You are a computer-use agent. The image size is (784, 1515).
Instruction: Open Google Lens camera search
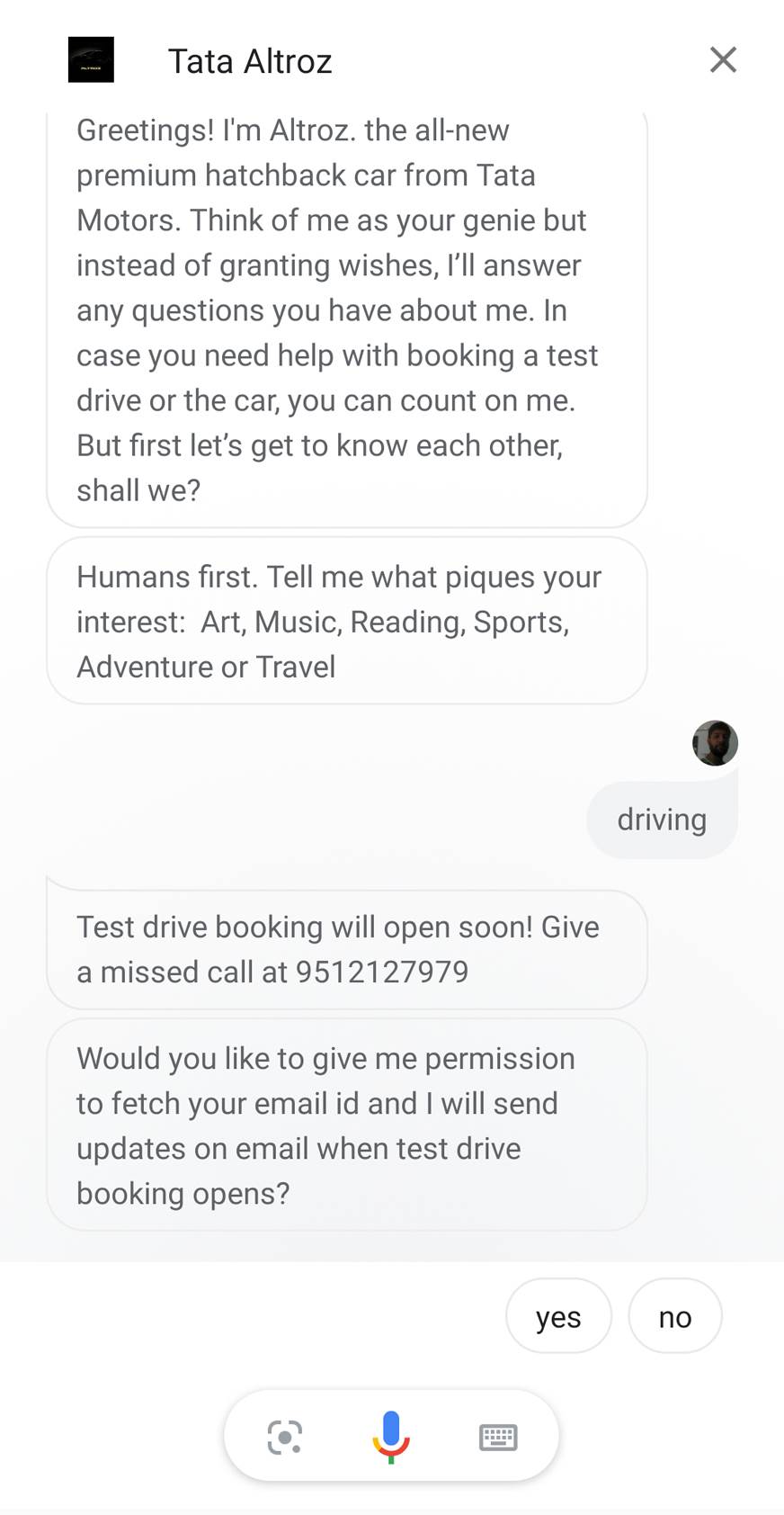[x=285, y=1437]
